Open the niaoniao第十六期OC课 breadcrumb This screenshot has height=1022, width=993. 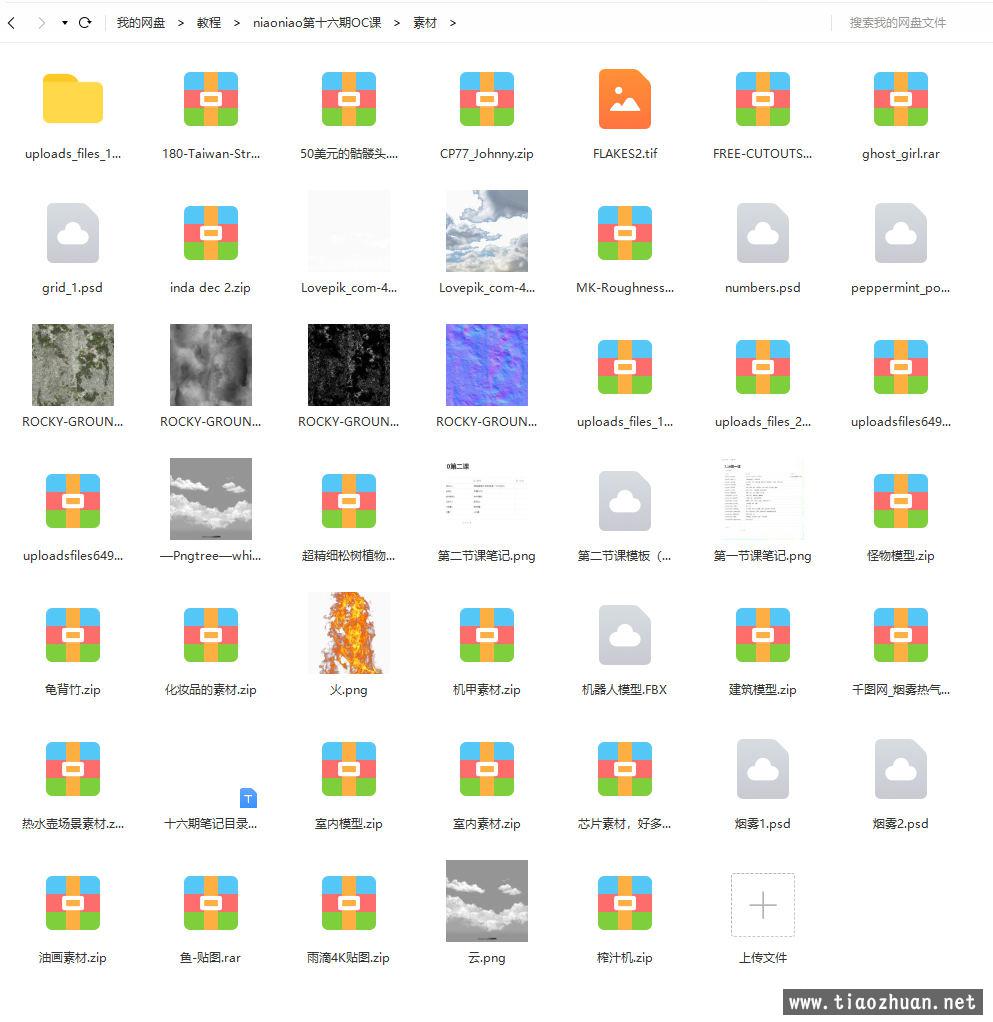click(x=317, y=22)
